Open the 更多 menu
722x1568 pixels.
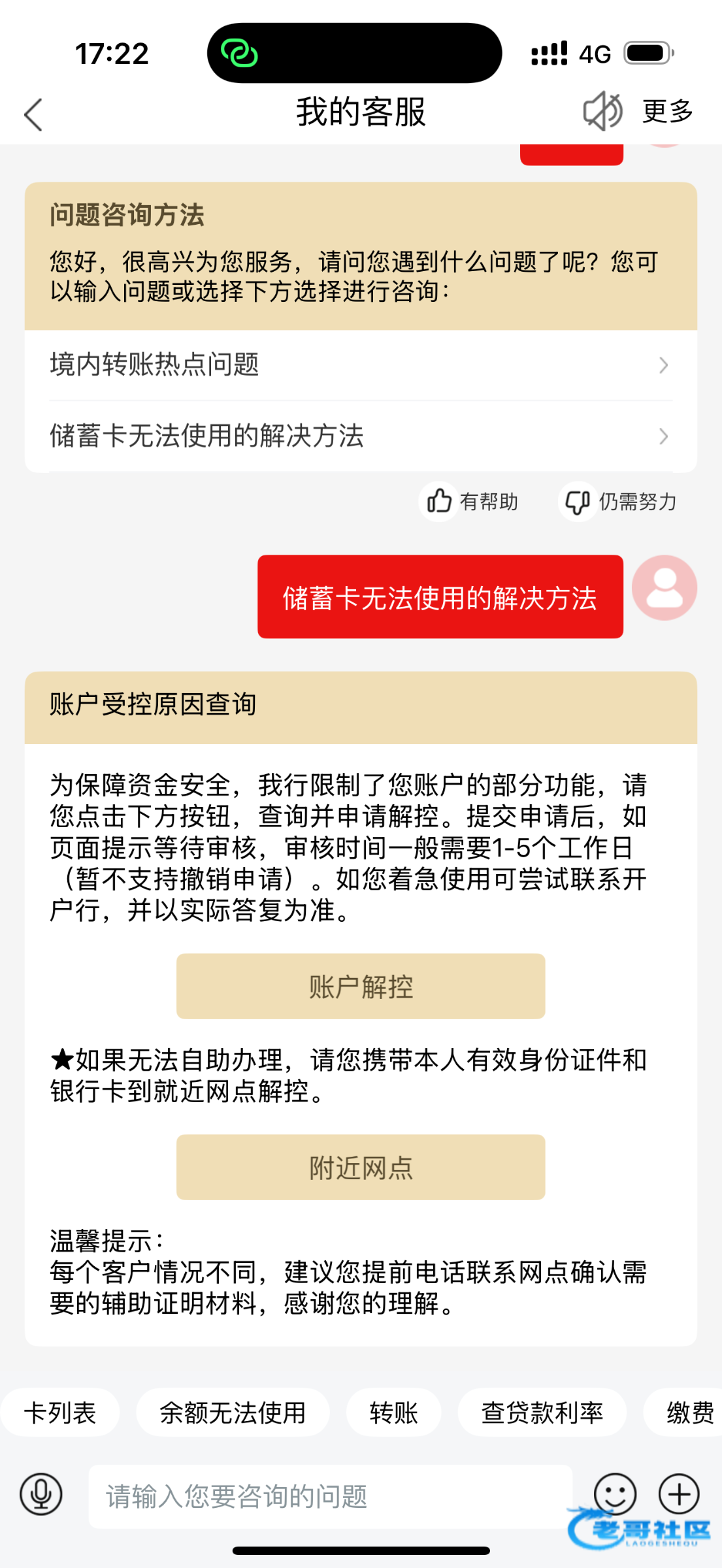coord(668,111)
